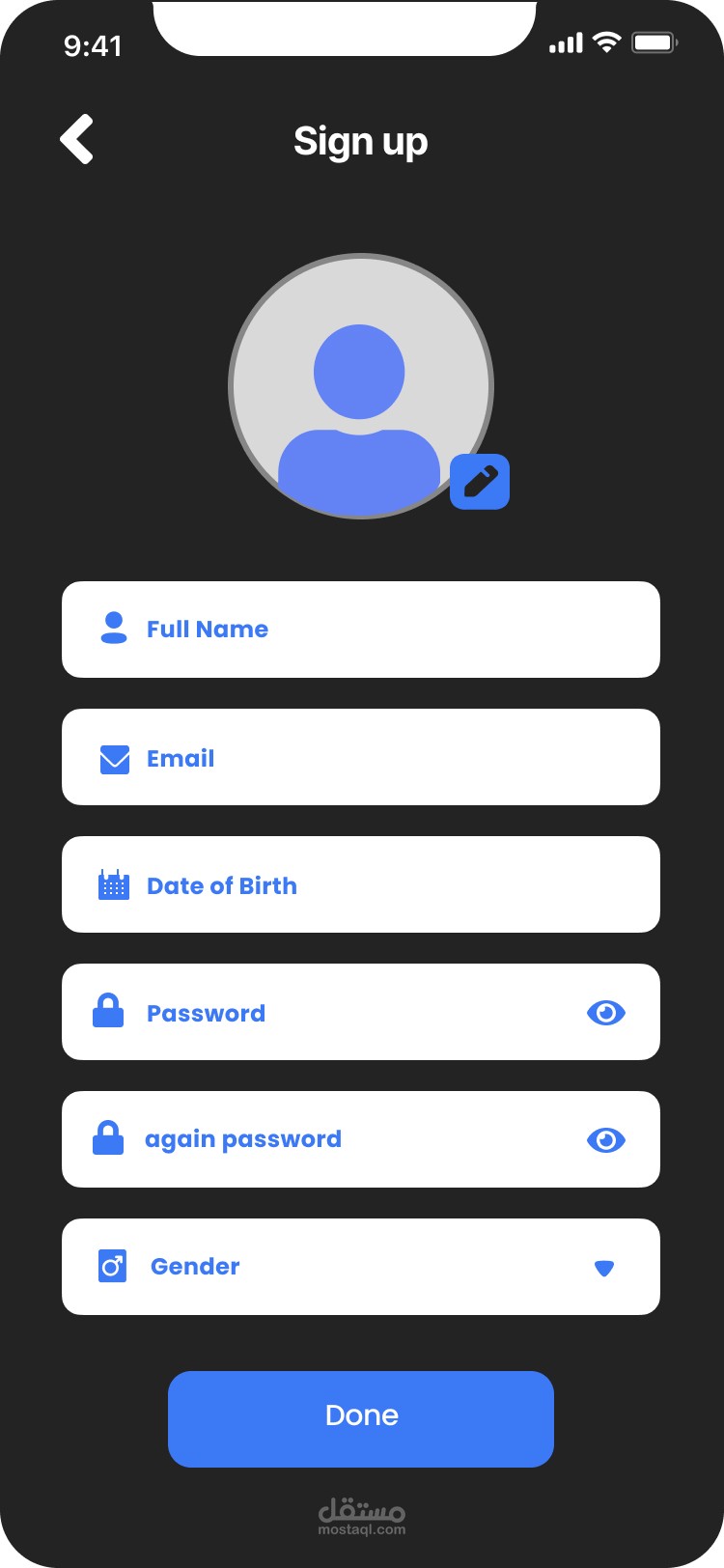Submit the form with Done button

[361, 1419]
